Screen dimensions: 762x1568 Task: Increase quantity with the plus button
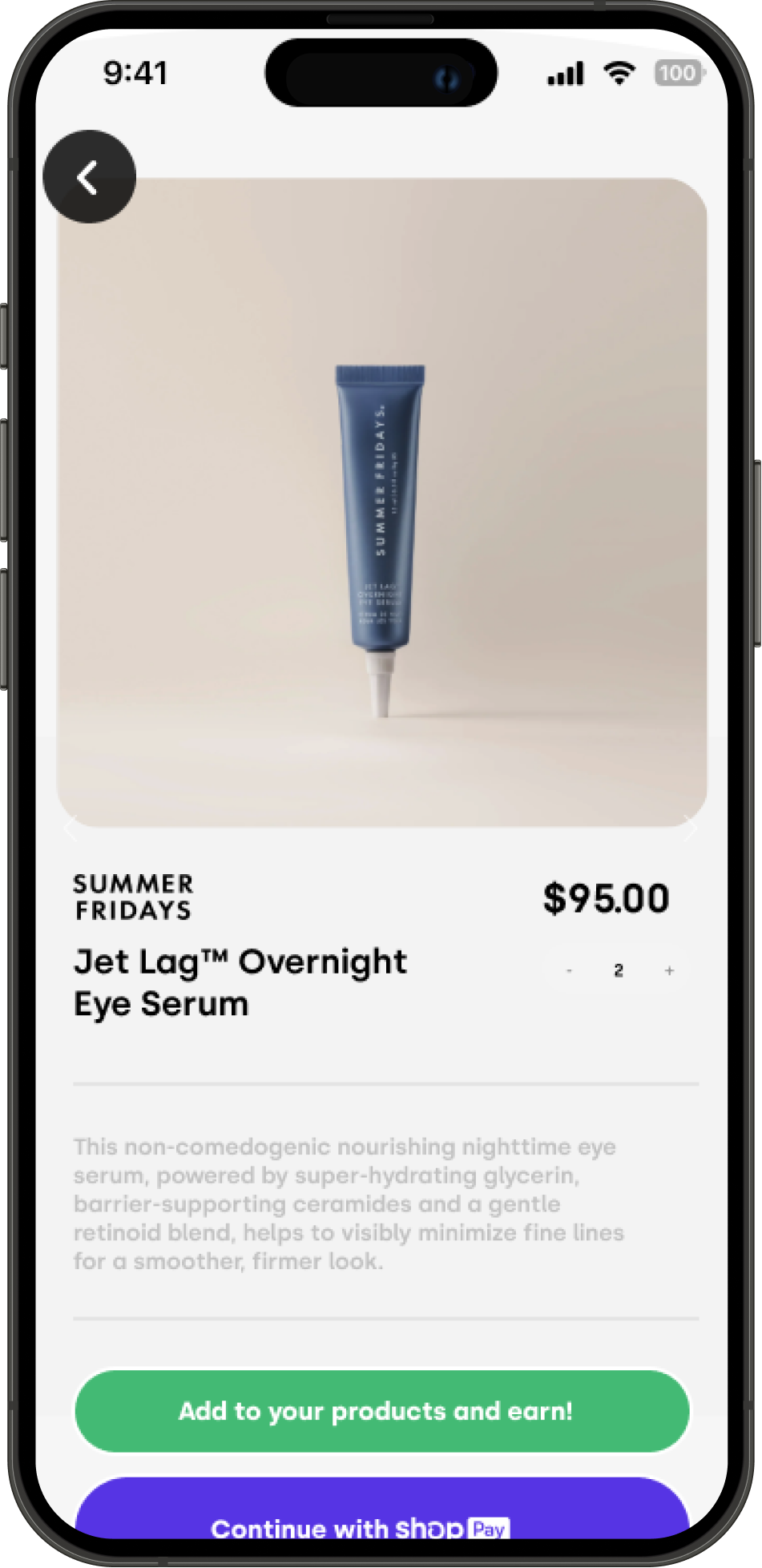(x=669, y=971)
